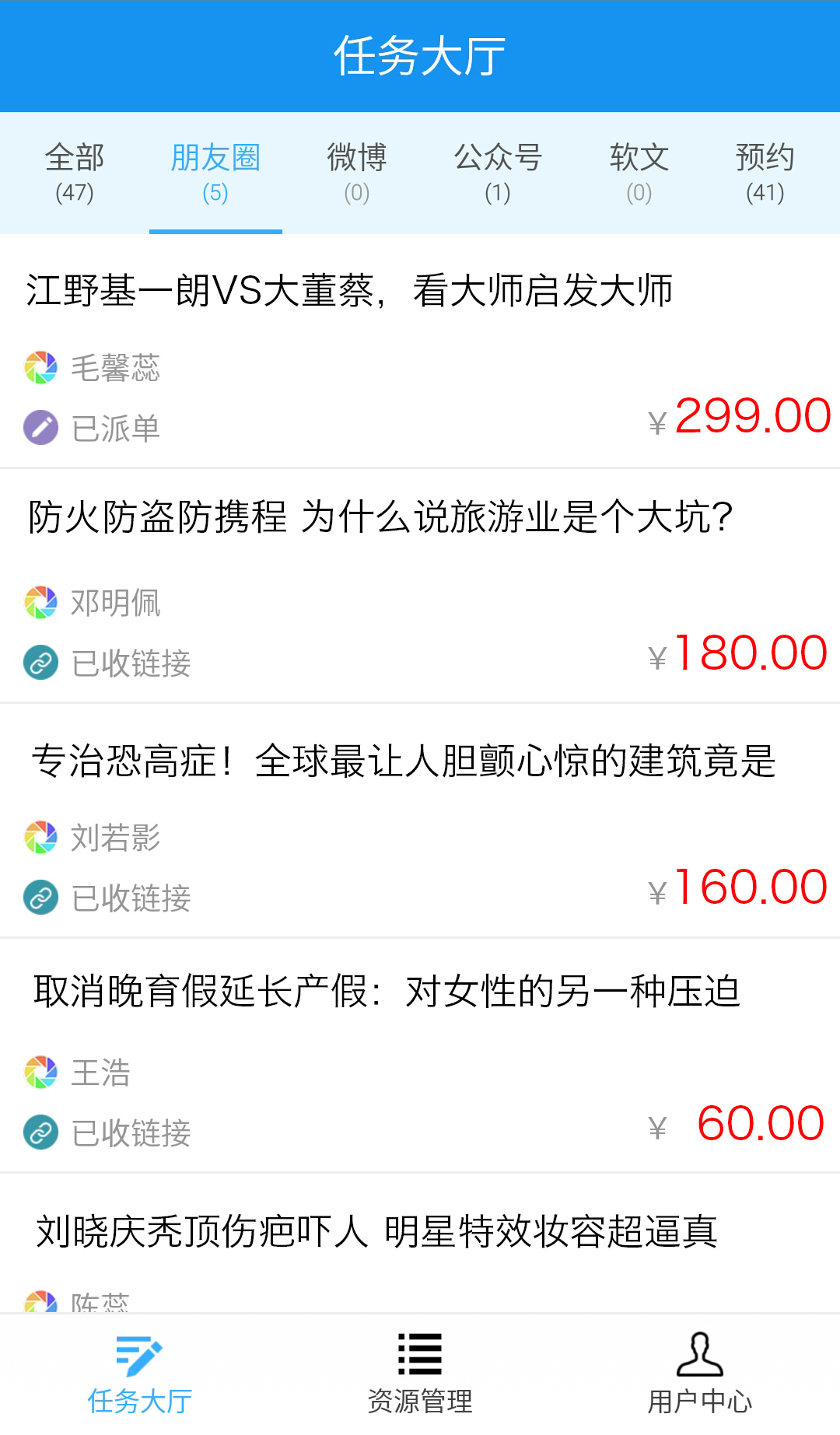The width and height of the screenshot is (840, 1435).
Task: Open the 刘晓庆秃顶伤疤吓人 task
Action: (376, 1231)
